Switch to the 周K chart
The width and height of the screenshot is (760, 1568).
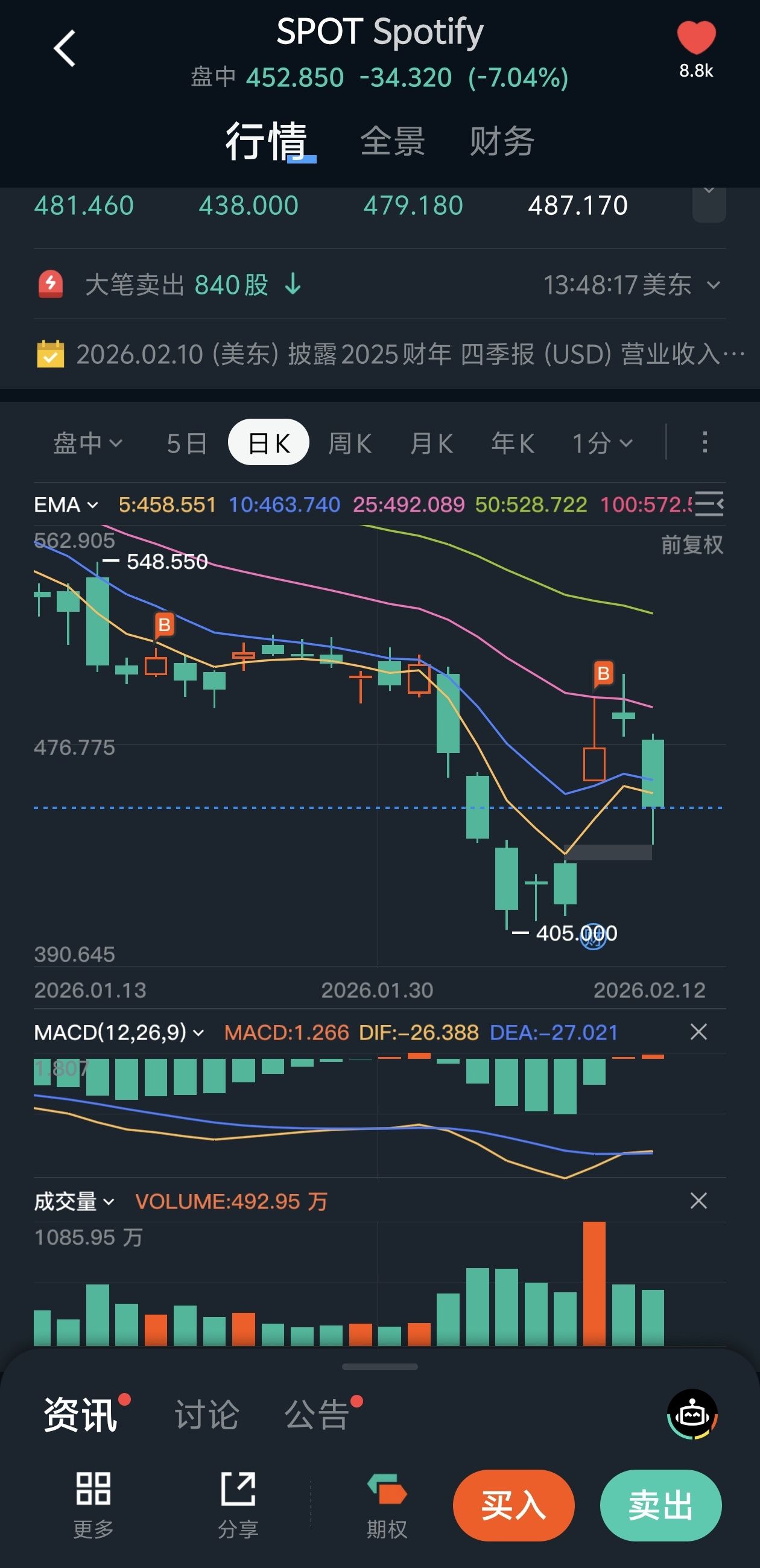[350, 442]
